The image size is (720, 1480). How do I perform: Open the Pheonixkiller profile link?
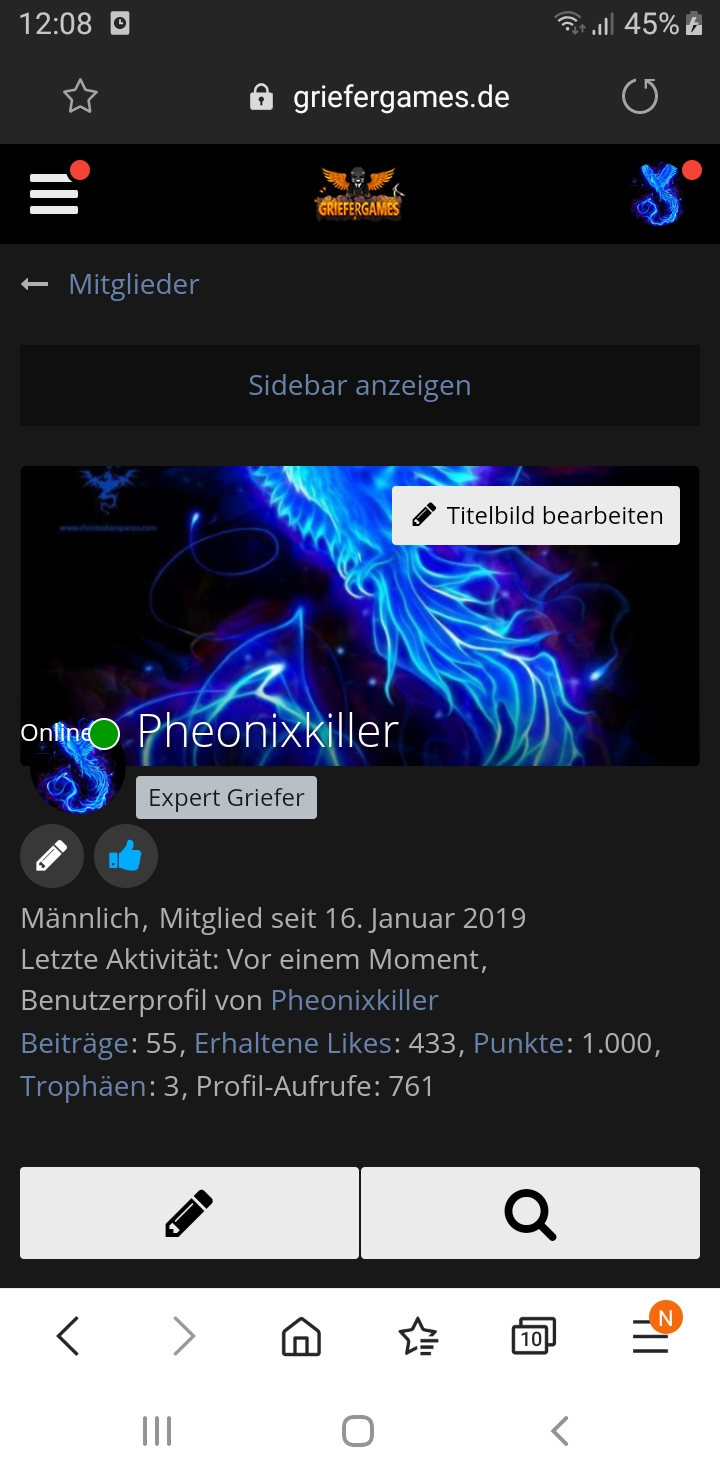pyautogui.click(x=354, y=1000)
